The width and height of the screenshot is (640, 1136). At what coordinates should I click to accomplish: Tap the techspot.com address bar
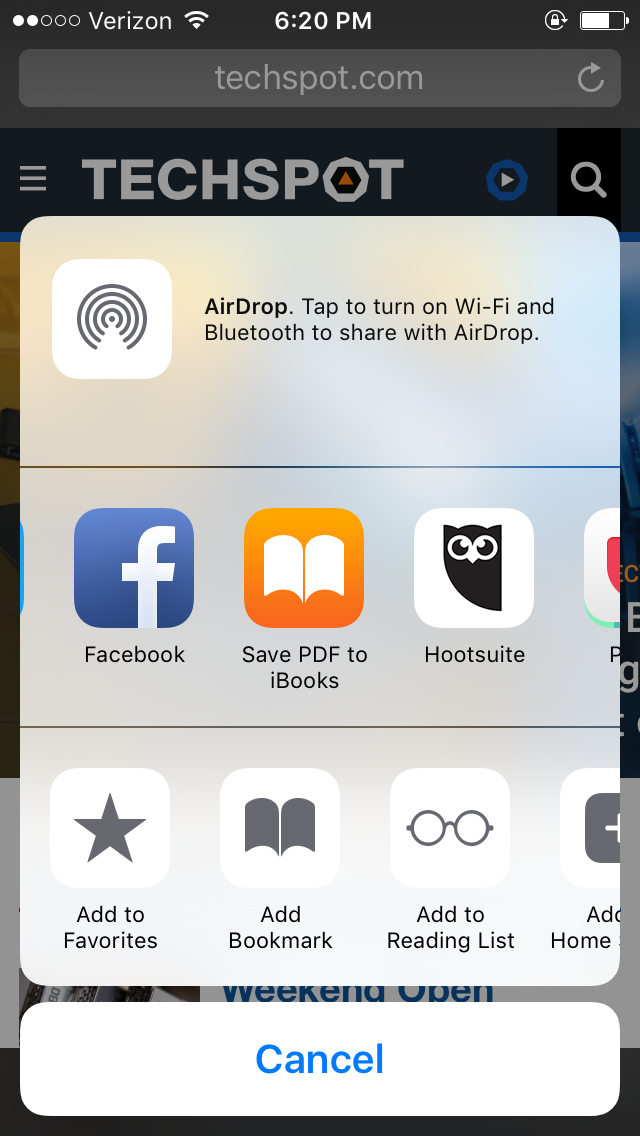[x=320, y=78]
